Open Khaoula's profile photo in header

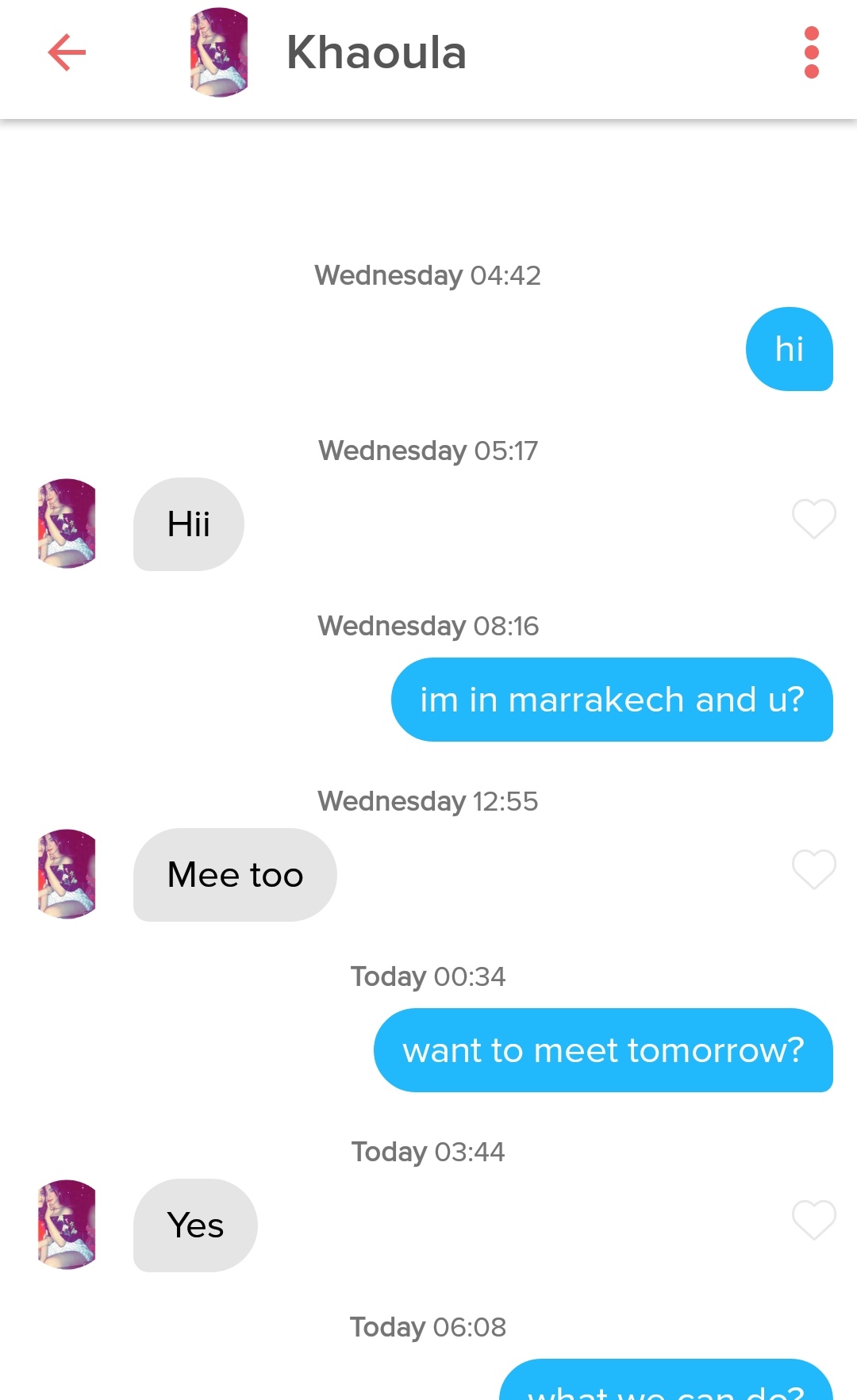tap(219, 53)
